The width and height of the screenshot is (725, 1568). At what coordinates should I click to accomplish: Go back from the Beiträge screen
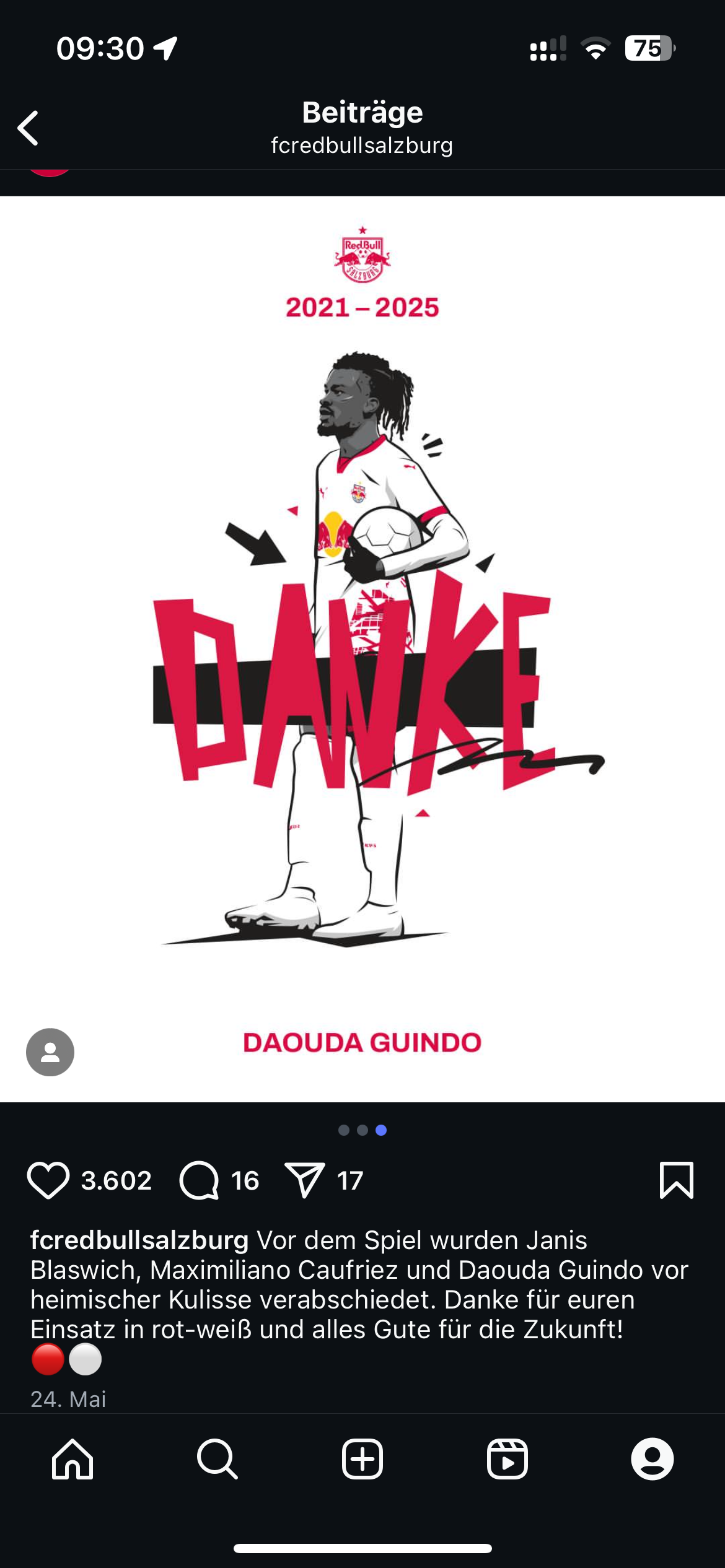[29, 128]
